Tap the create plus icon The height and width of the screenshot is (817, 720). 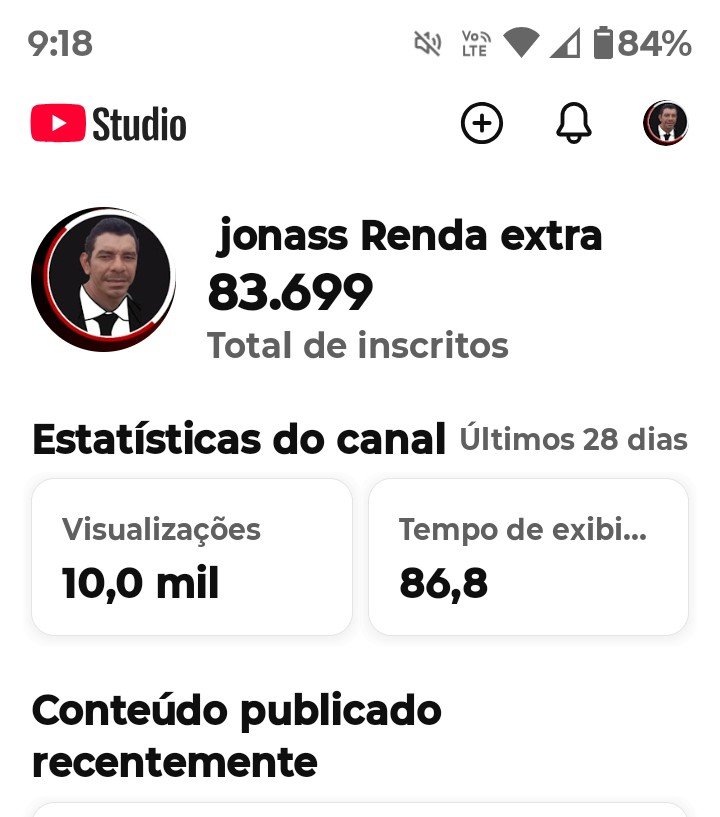pos(481,124)
